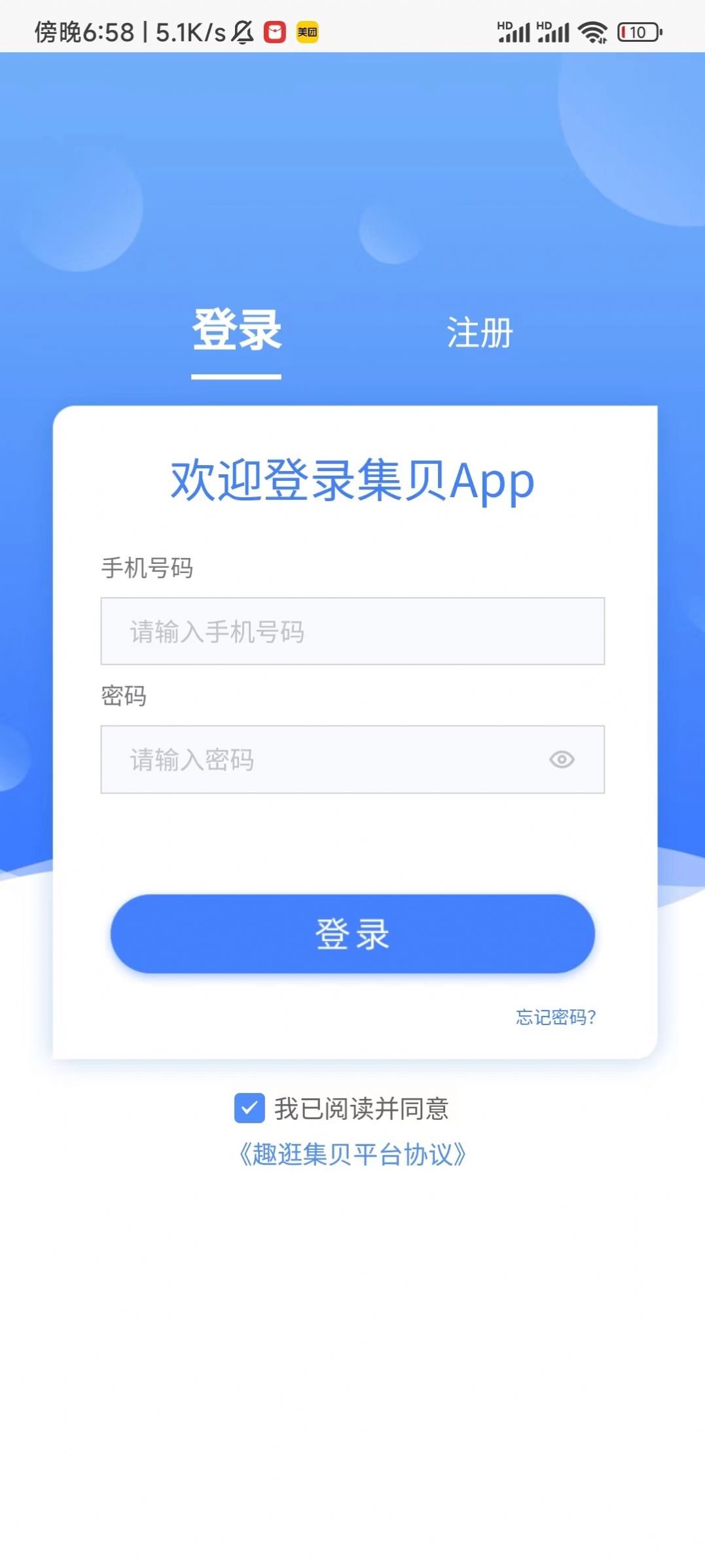Open the red mail notification icon
This screenshot has width=705, height=1568.
[274, 31]
